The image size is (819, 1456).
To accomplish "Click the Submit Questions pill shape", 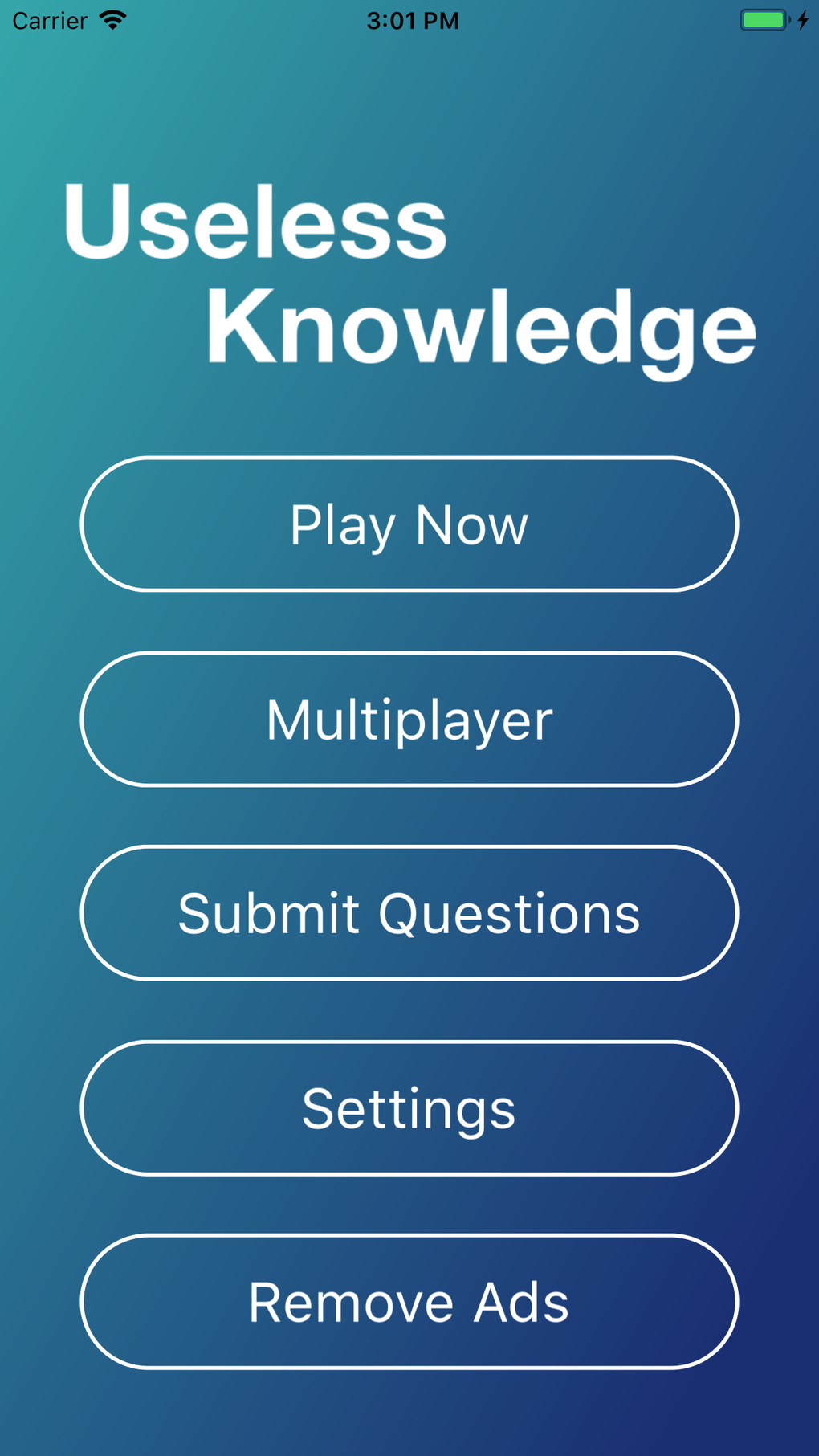I will click(x=409, y=913).
